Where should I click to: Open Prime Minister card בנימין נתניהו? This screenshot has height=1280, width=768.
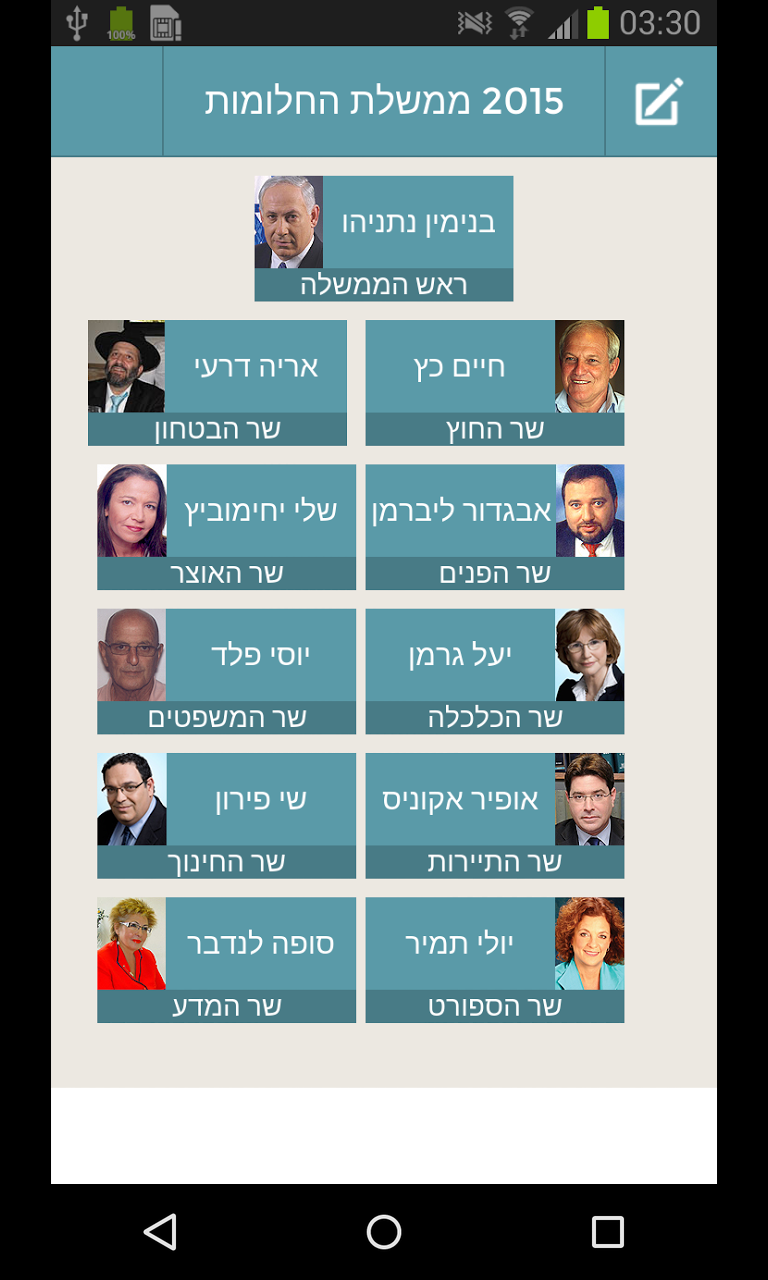pyautogui.click(x=384, y=238)
